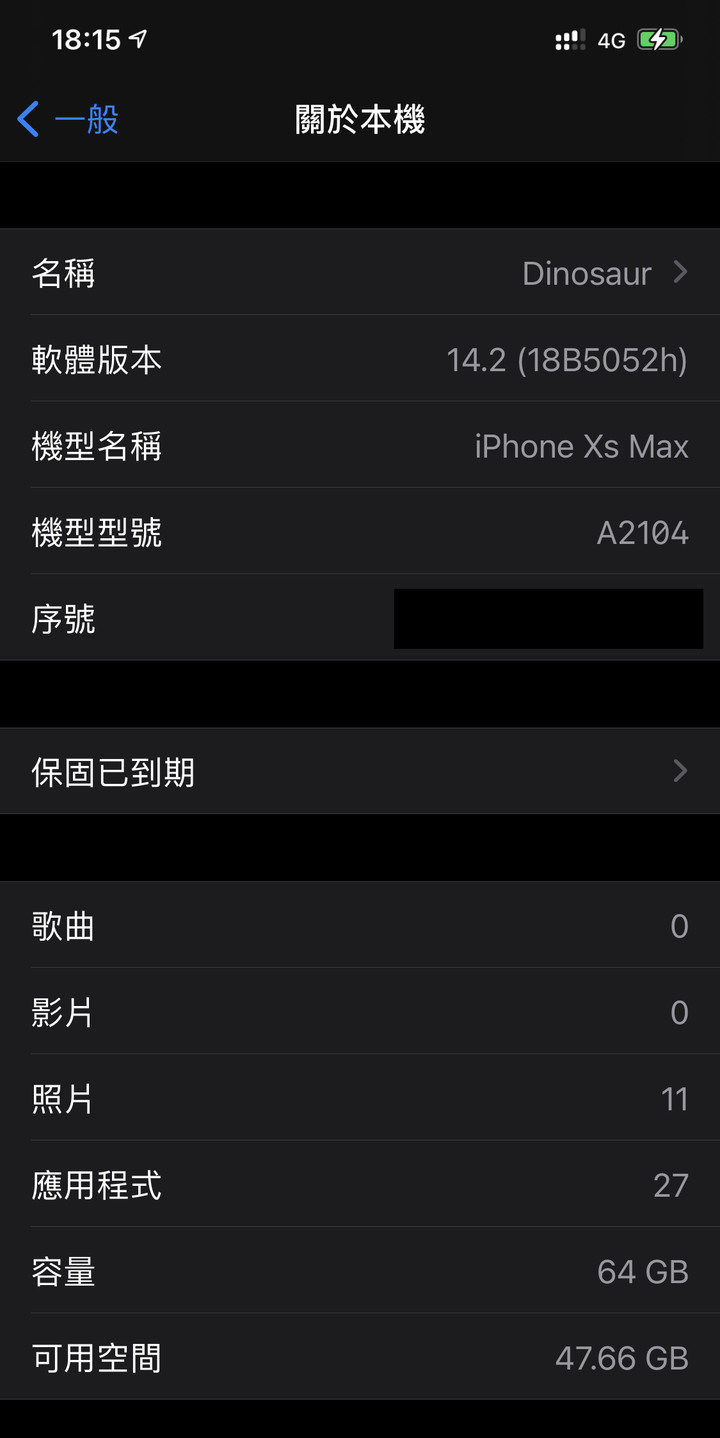The height and width of the screenshot is (1438, 720).
Task: Open the 名稱 row to rename Dinosaur
Action: click(x=360, y=272)
